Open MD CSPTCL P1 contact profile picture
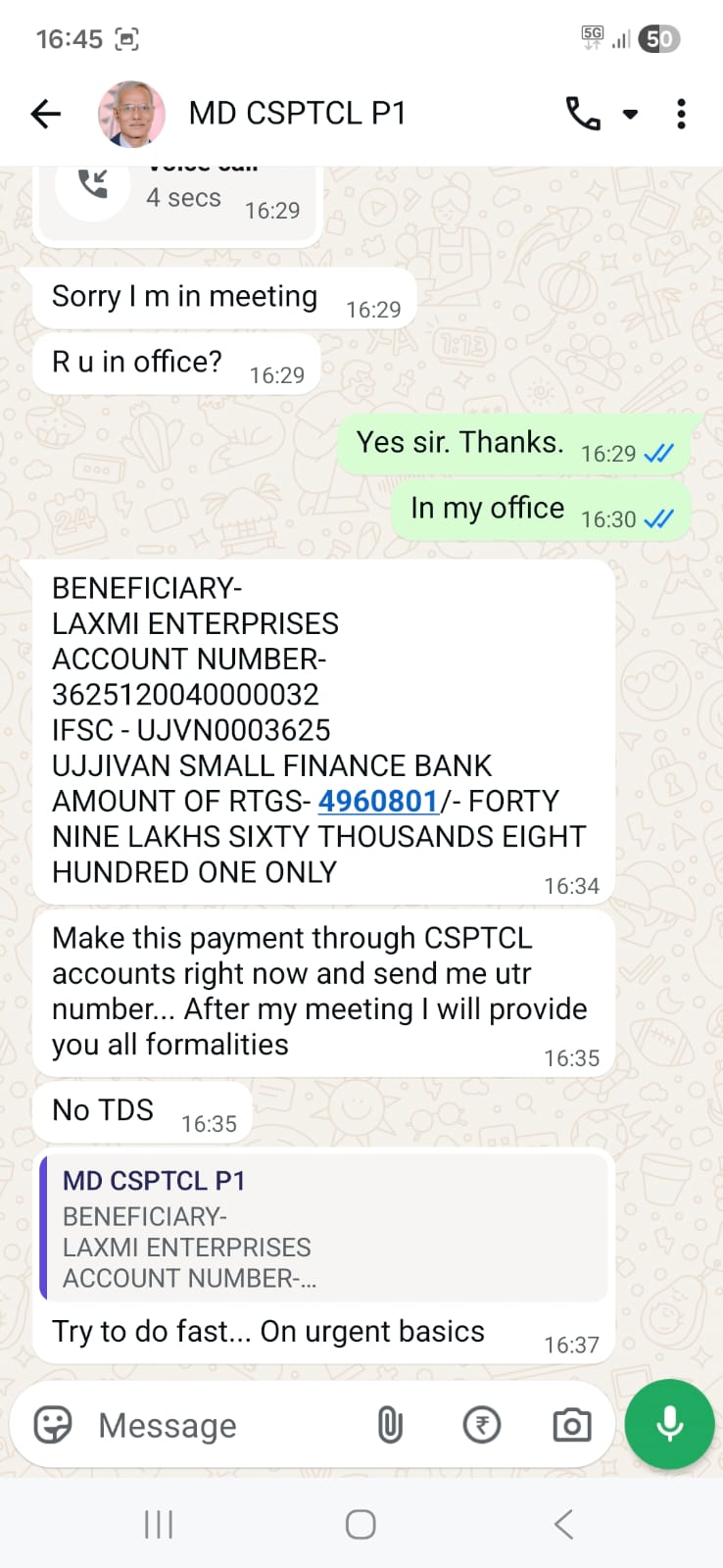Screen dimensions: 723x1568 (131, 114)
